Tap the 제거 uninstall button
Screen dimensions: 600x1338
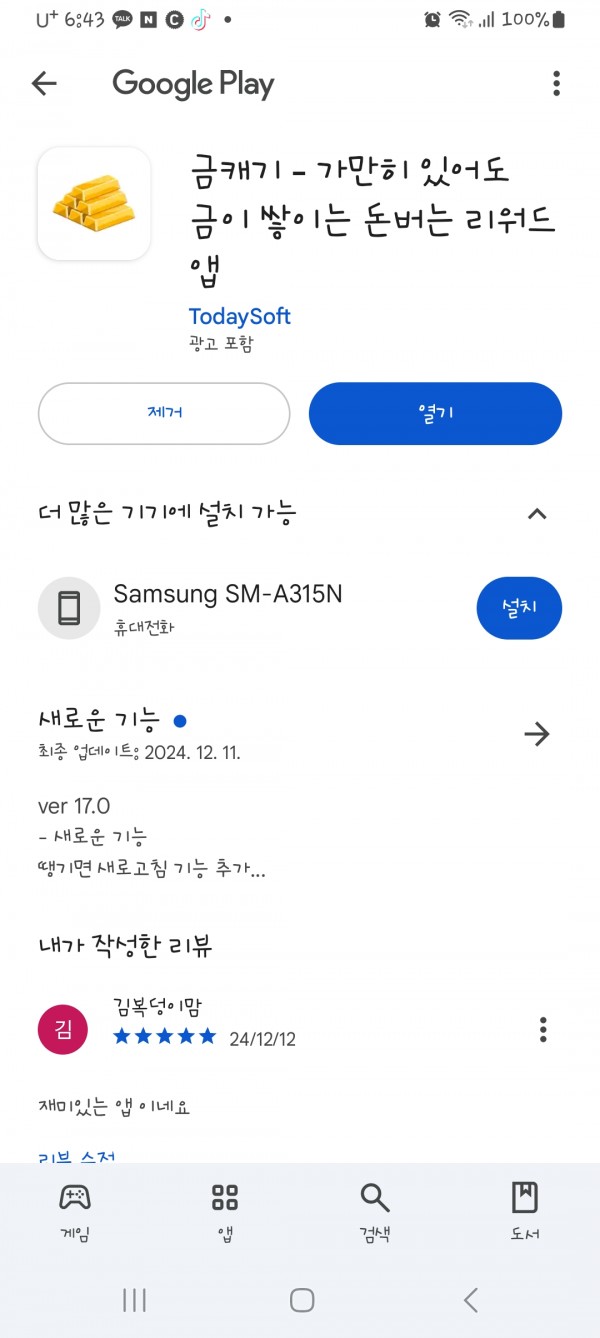[164, 413]
